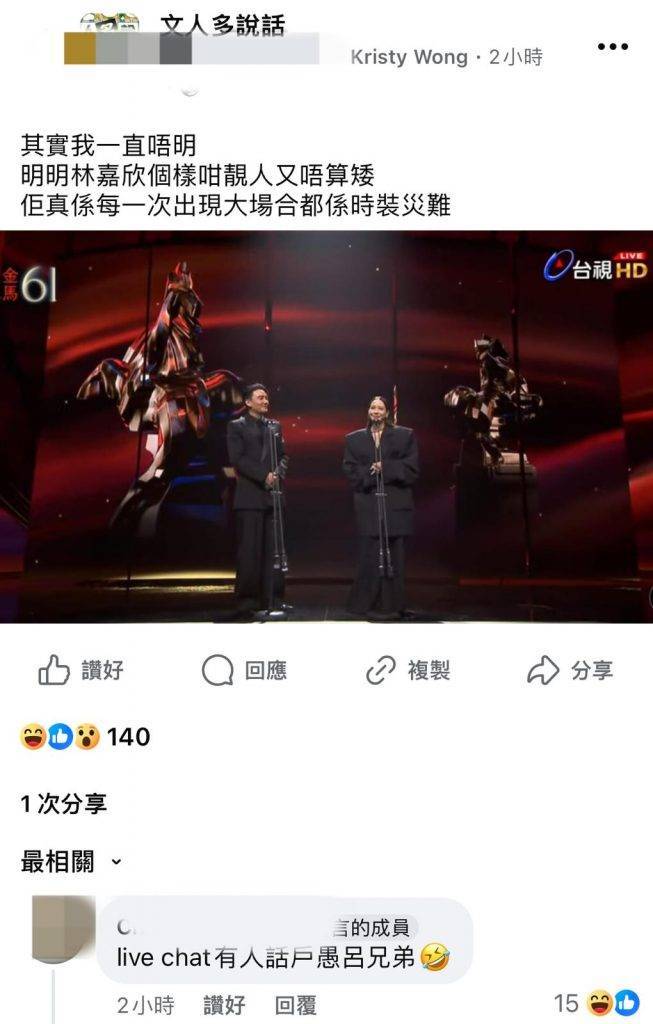Copy the post link with 複製

click(406, 670)
